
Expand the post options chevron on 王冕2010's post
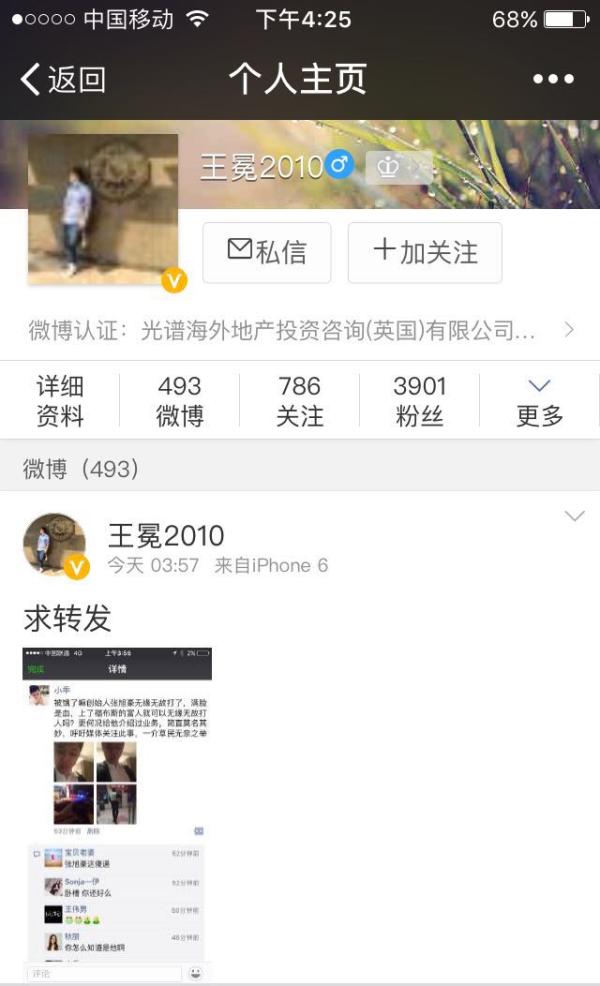coord(574,516)
